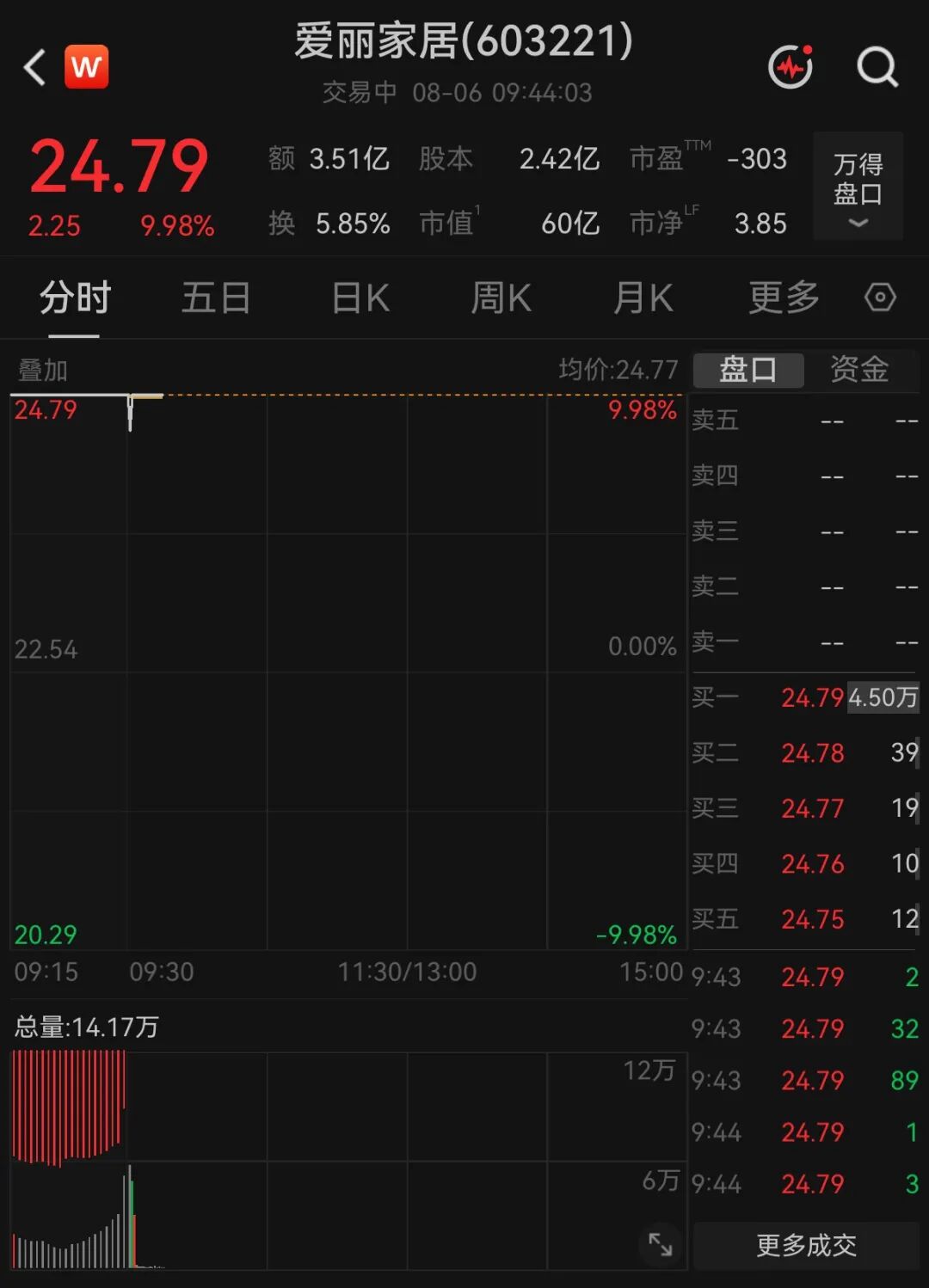This screenshot has height=1288, width=929.
Task: Tap 叠加 to overlay a comparison
Action: click(x=43, y=371)
